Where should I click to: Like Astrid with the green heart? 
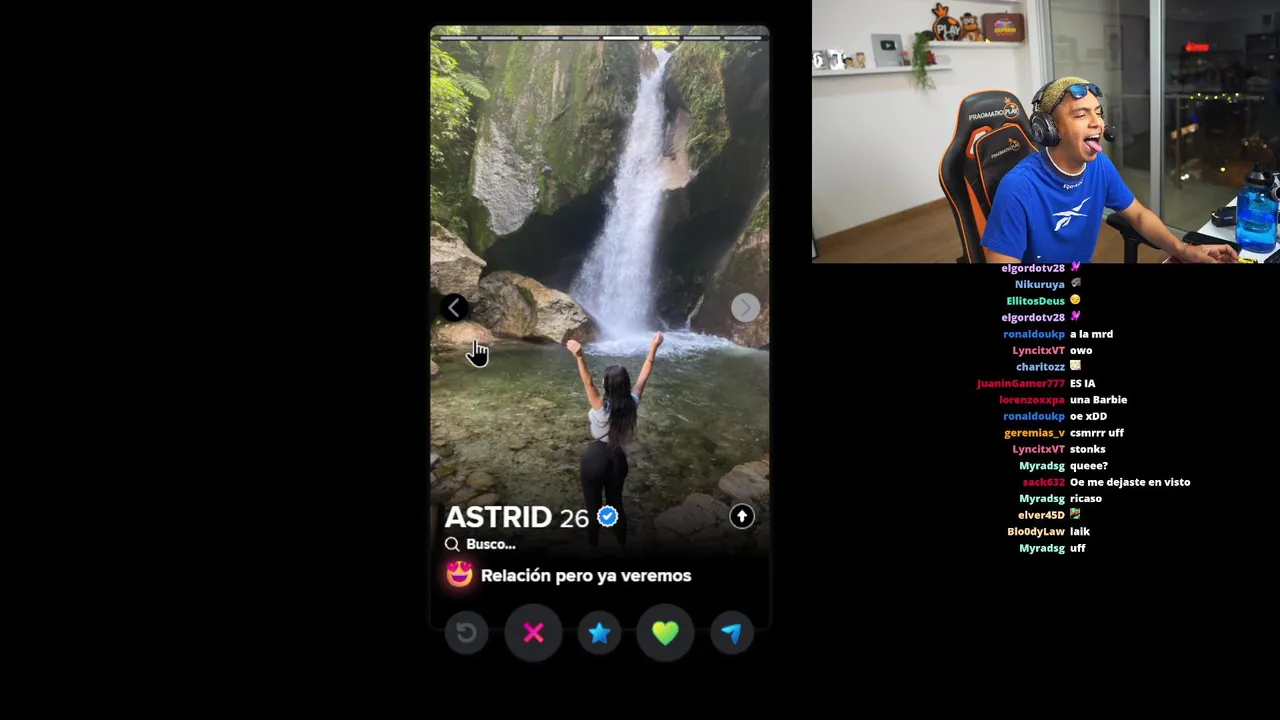(665, 632)
